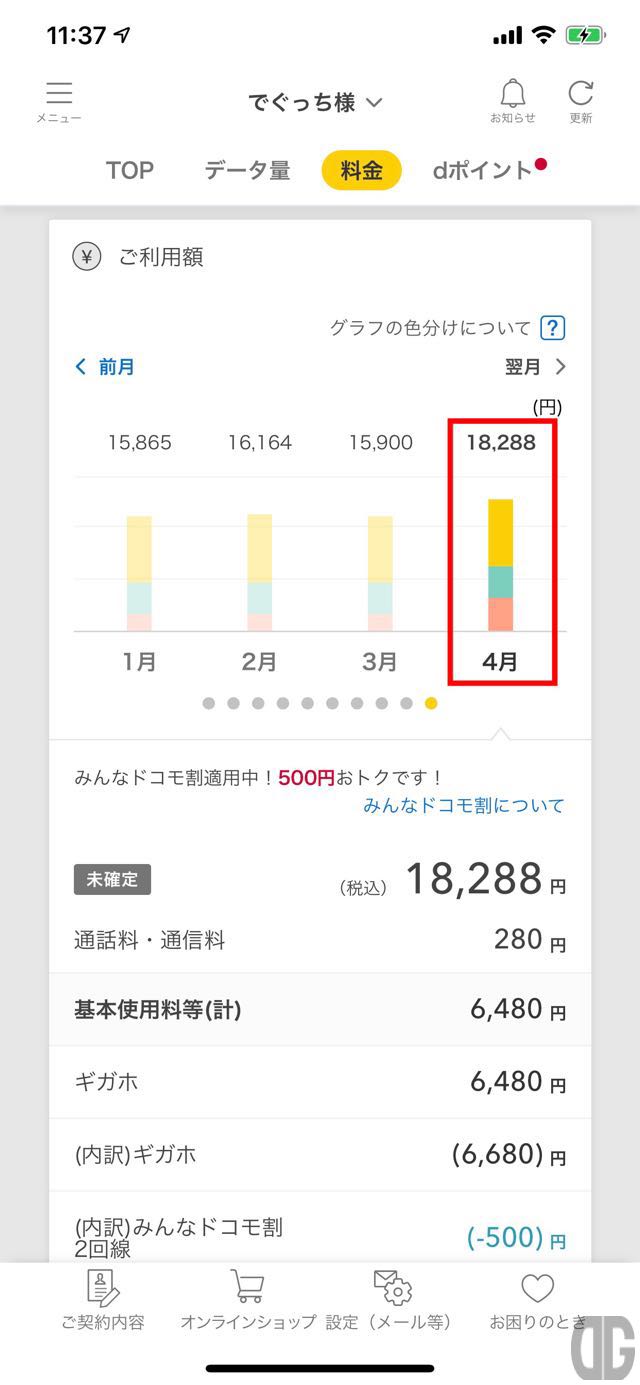This screenshot has width=640, height=1385.
Task: Open the メニュー hamburger menu
Action: tap(59, 102)
